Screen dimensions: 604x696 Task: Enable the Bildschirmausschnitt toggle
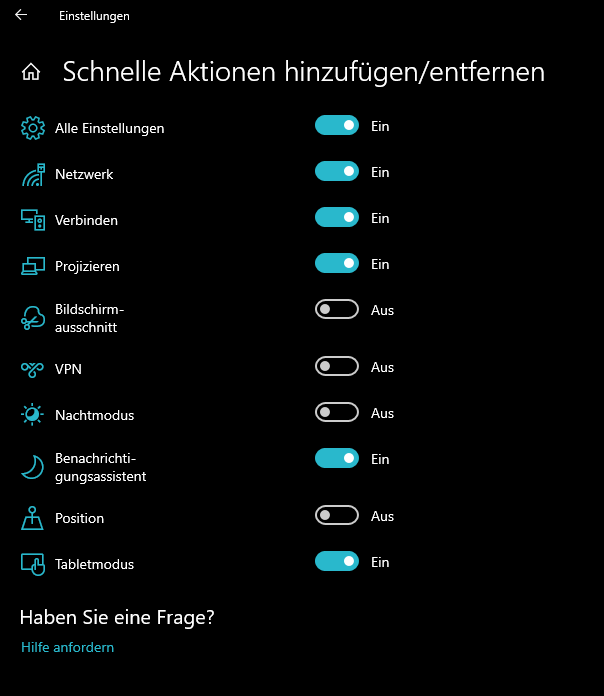[x=336, y=310]
